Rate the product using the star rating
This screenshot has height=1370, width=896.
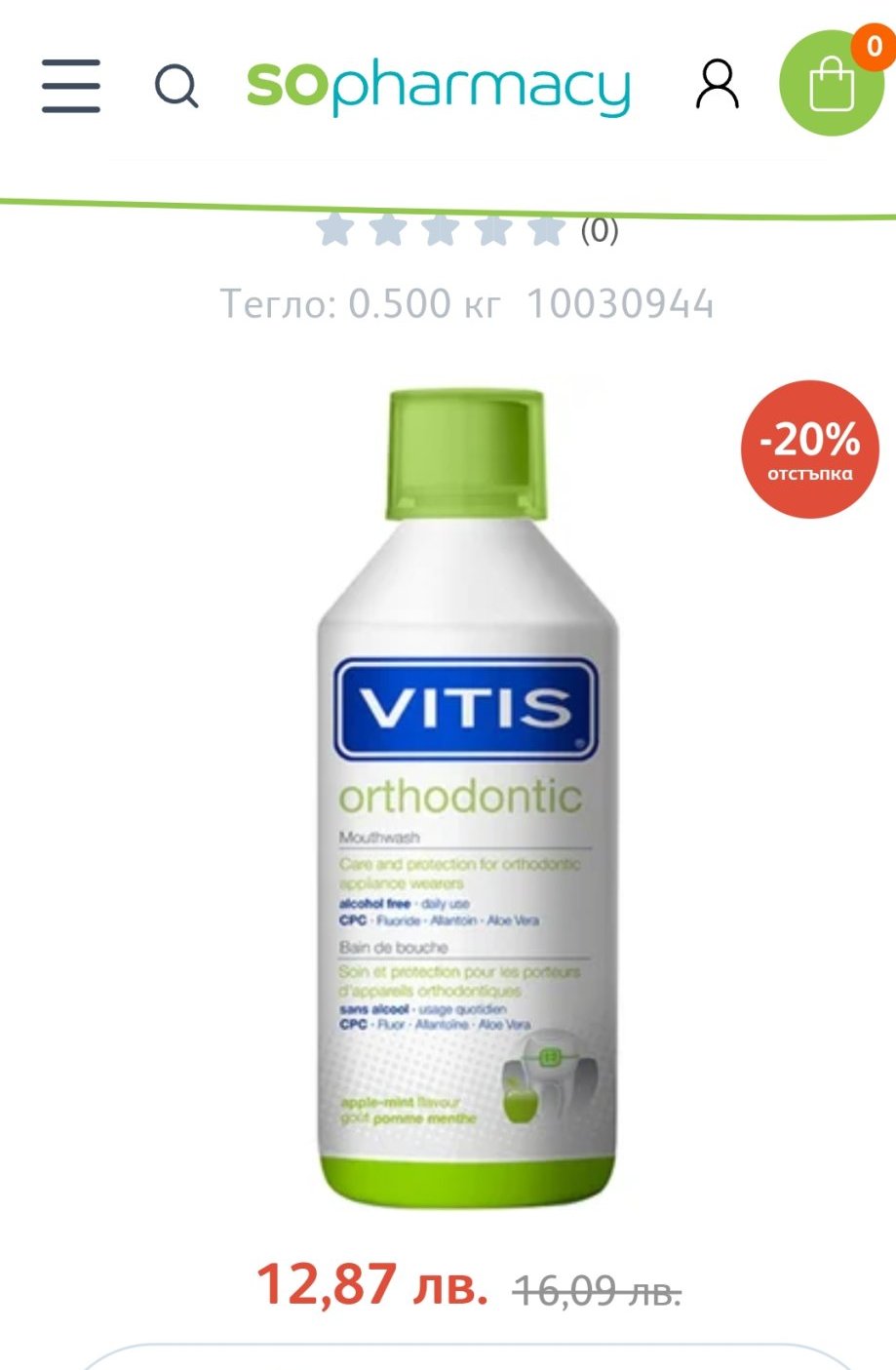(x=441, y=230)
